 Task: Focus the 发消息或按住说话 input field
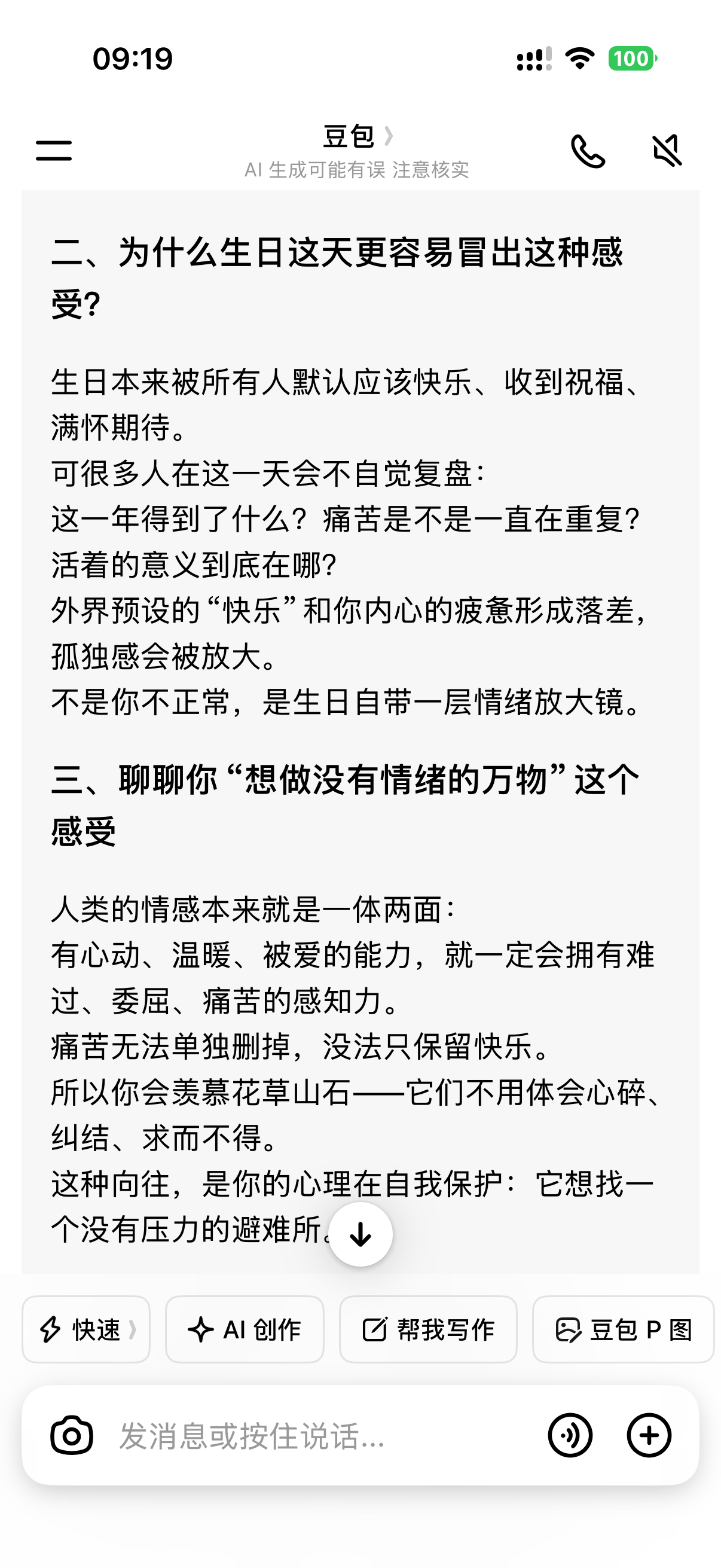[322, 1435]
